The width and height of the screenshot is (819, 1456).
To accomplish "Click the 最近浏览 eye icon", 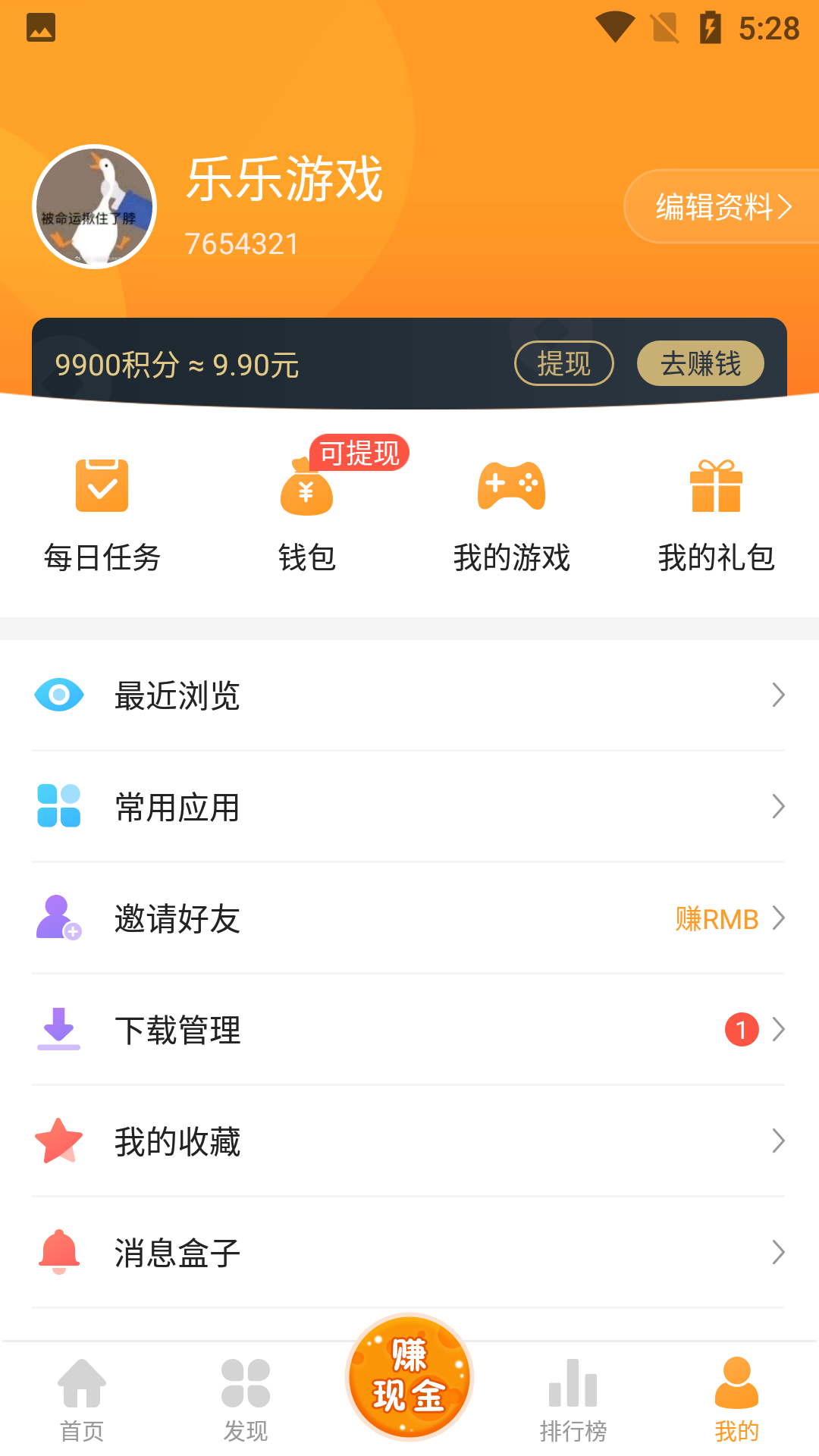I will coord(58,695).
